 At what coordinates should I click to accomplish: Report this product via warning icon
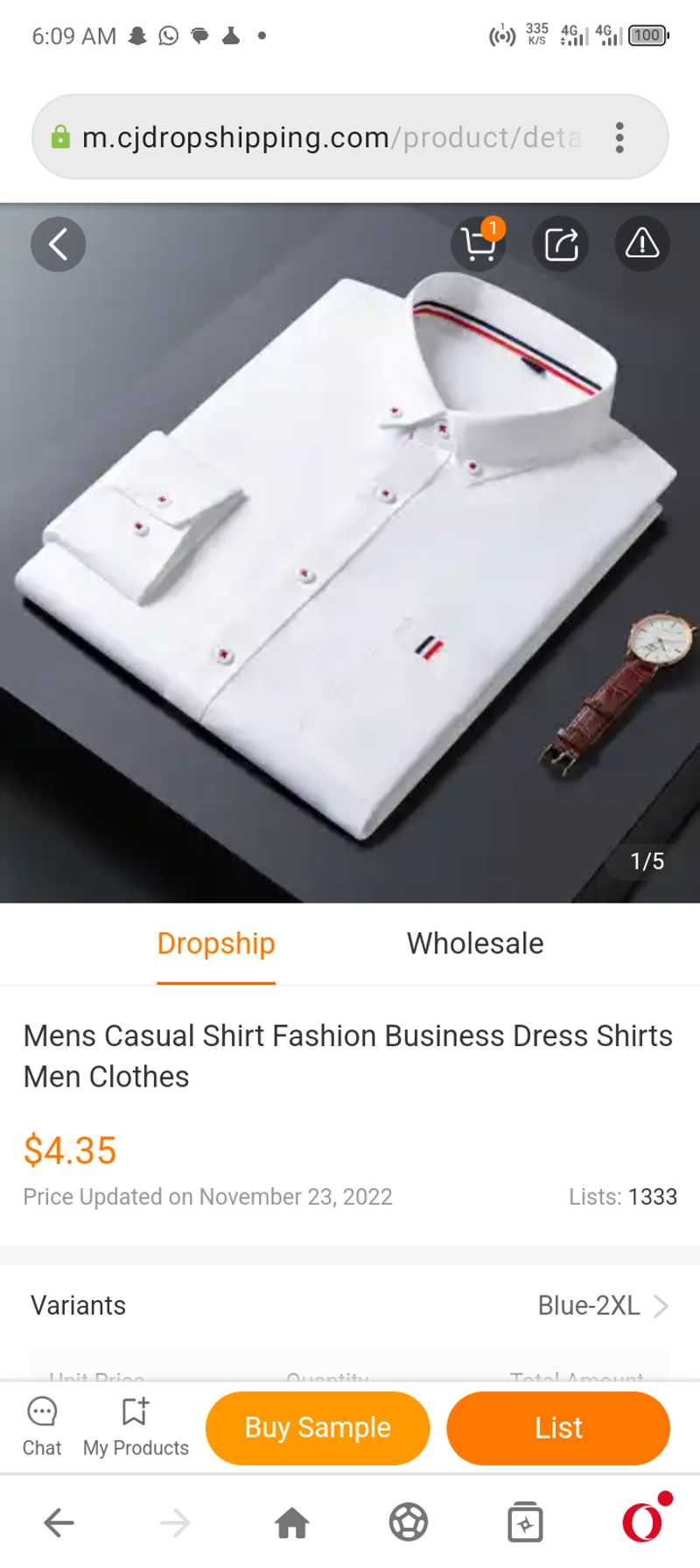point(642,244)
